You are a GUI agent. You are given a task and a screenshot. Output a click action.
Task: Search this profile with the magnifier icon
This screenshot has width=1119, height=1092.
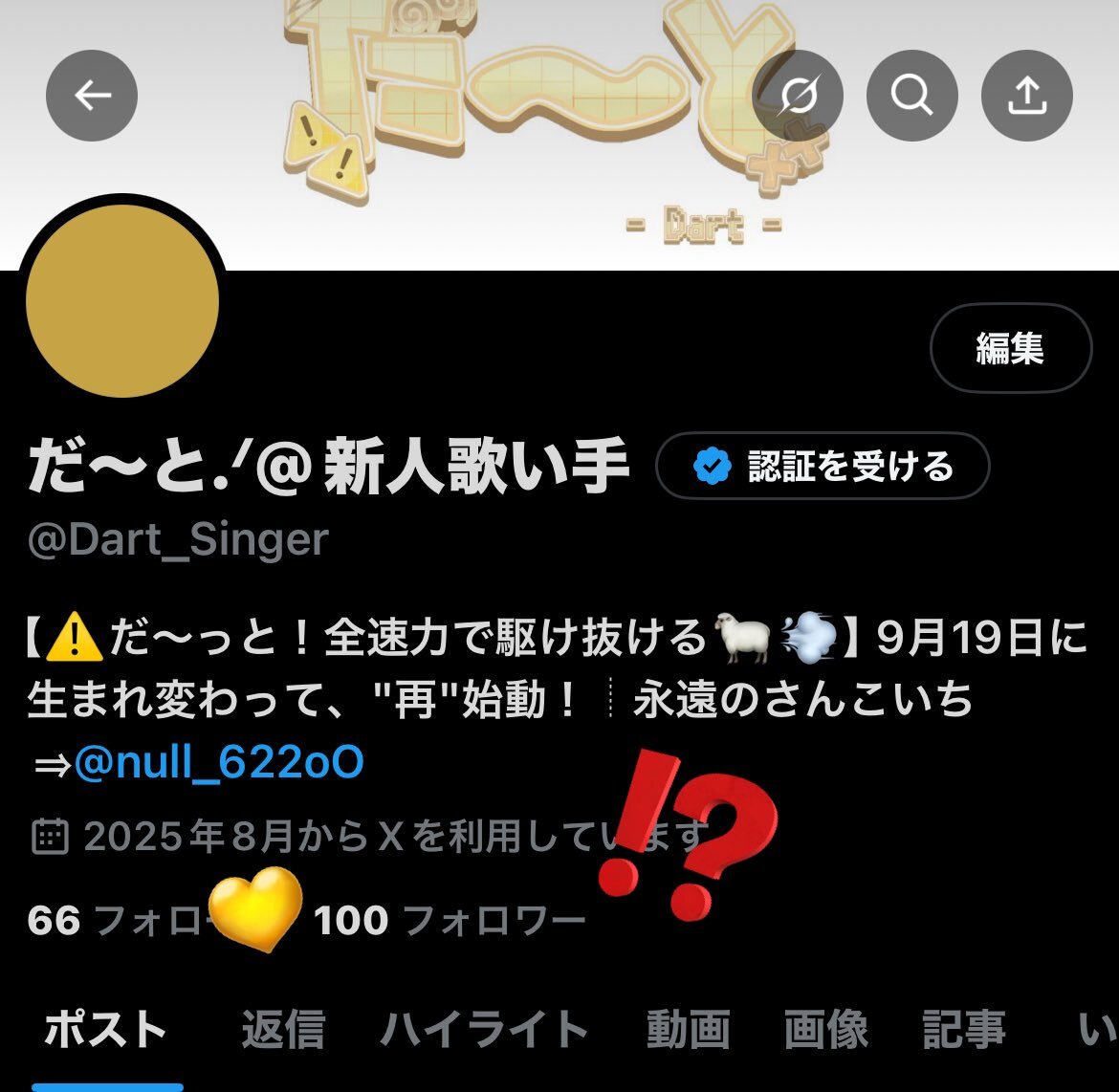point(911,96)
